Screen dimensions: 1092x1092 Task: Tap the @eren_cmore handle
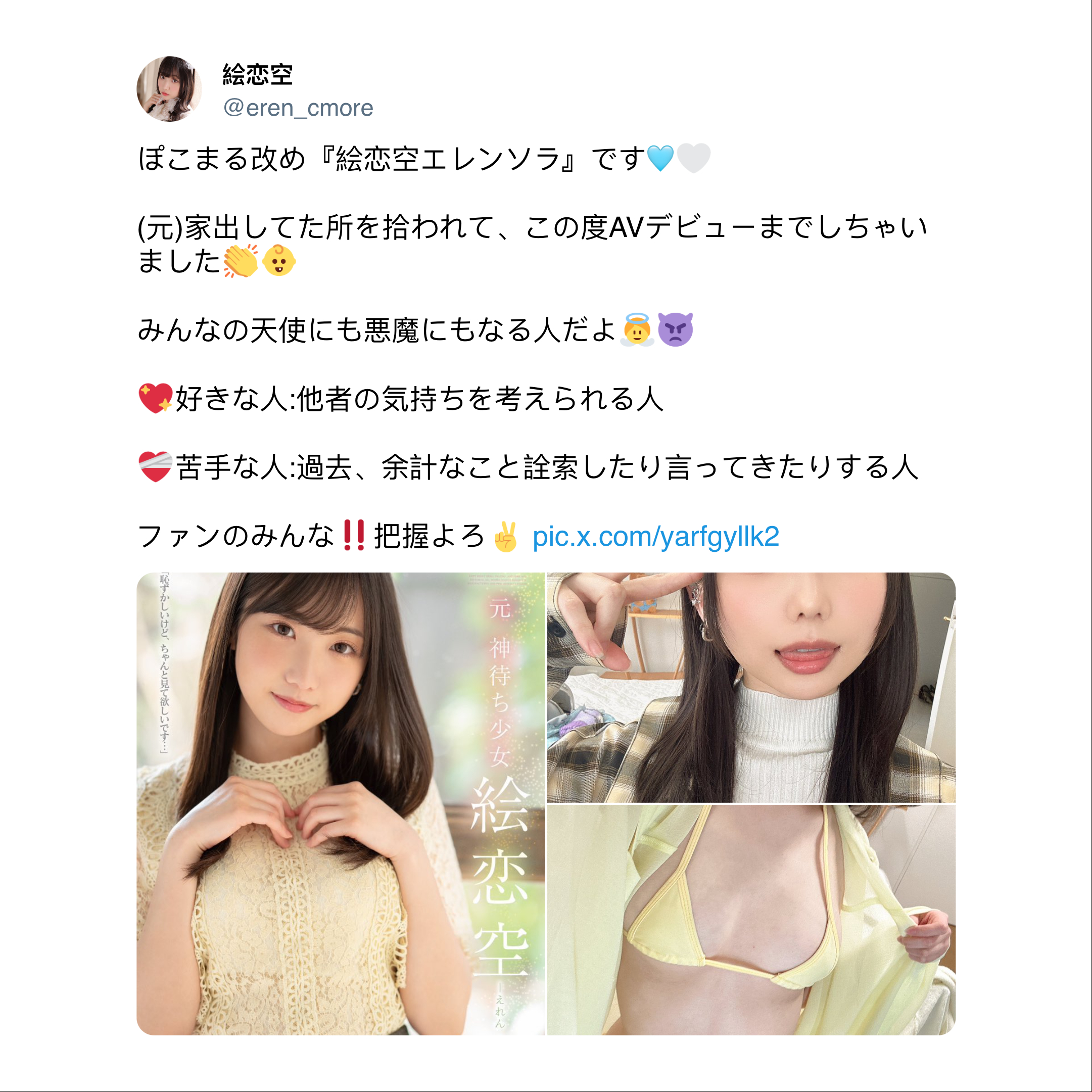tap(298, 108)
